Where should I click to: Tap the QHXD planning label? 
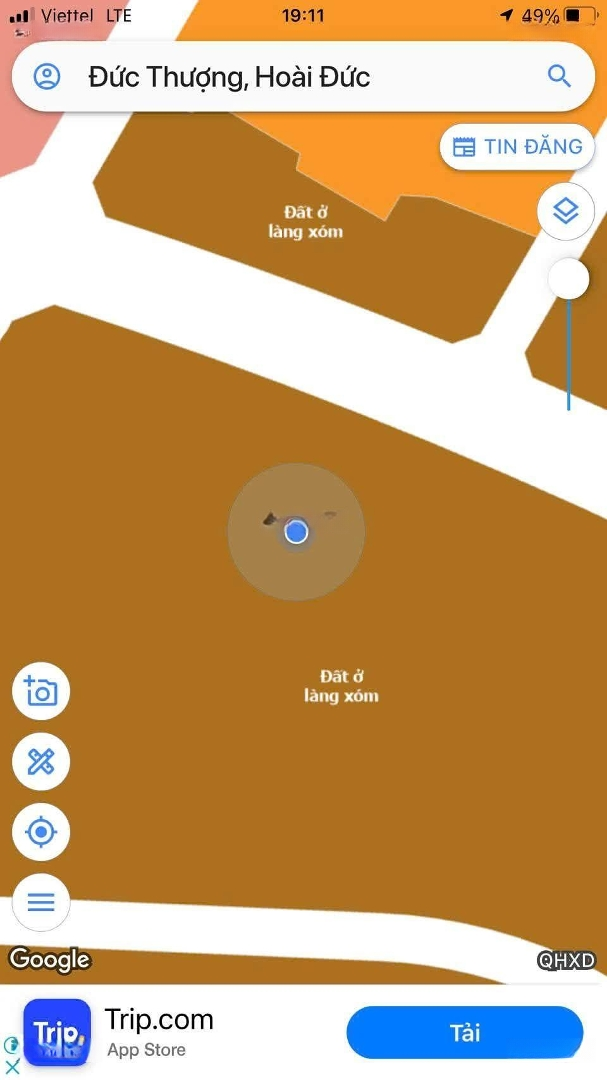point(567,961)
